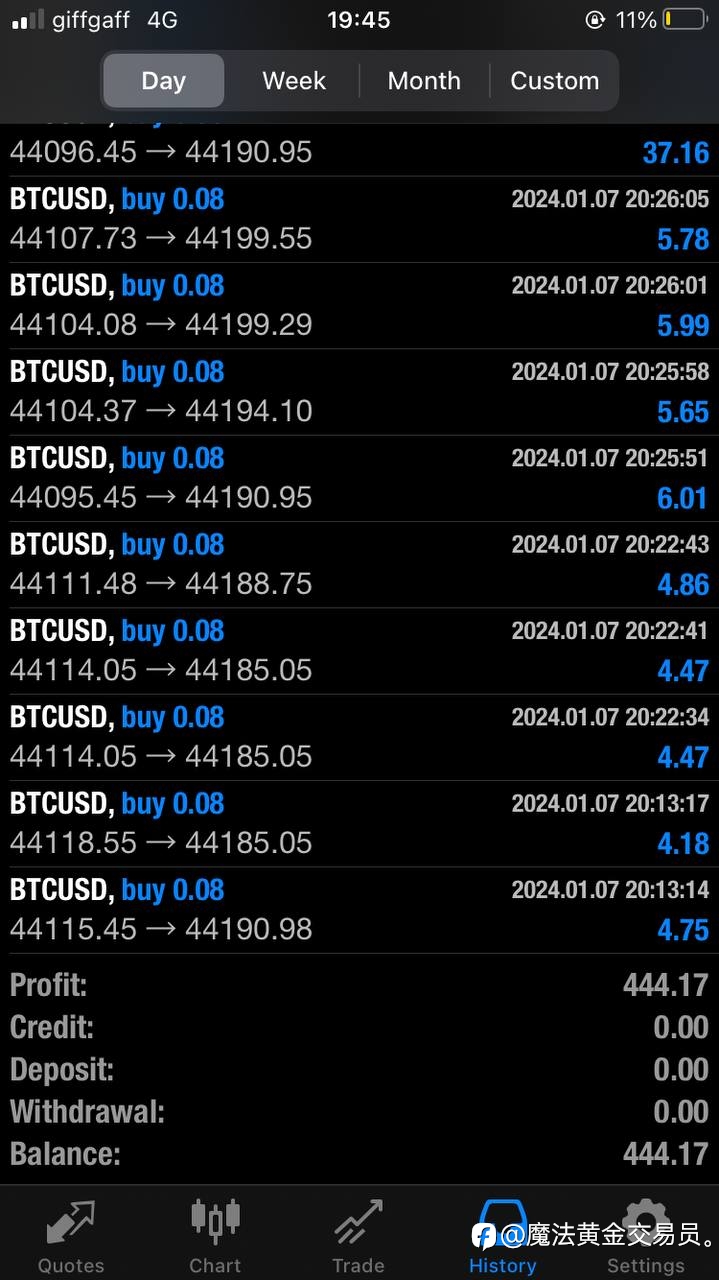Select the Day period filter

pyautogui.click(x=163, y=81)
